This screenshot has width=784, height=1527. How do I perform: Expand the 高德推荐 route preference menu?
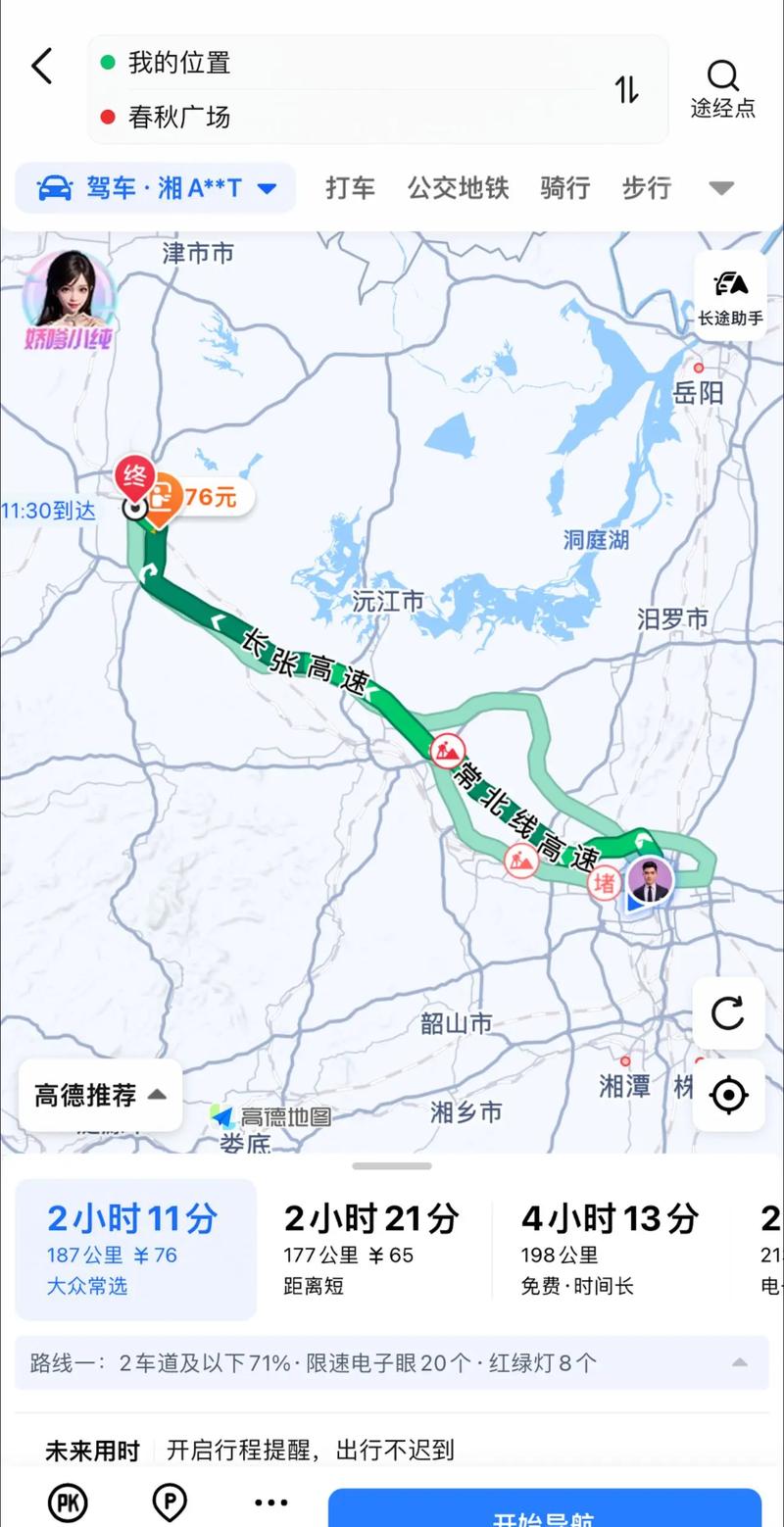coord(98,1095)
